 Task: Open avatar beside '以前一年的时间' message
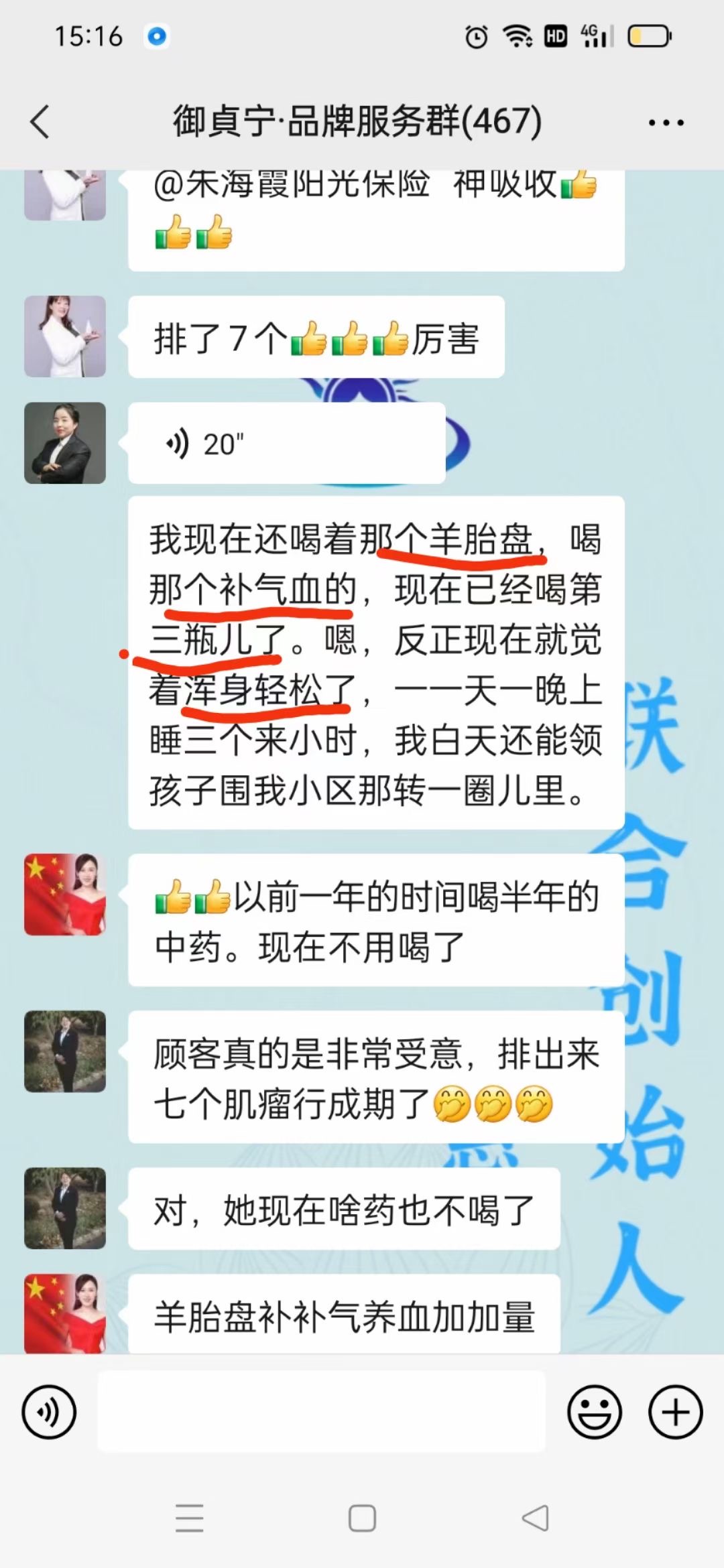click(x=65, y=895)
